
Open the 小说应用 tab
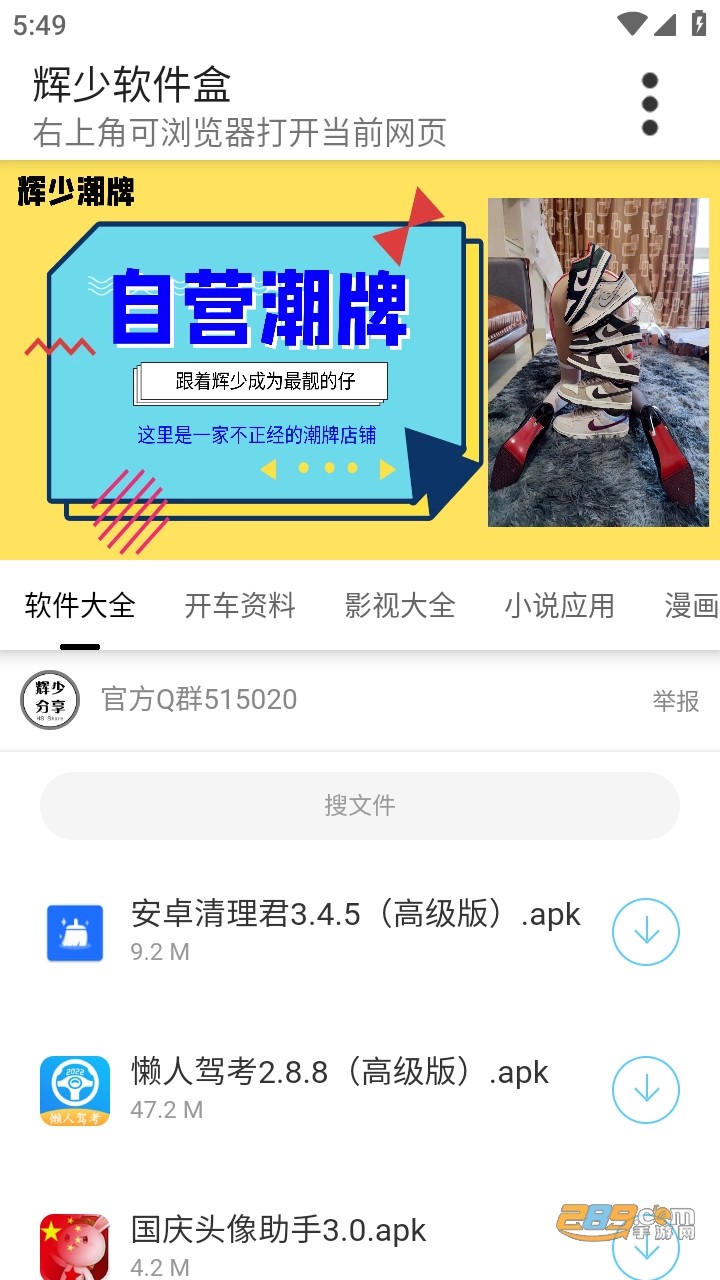(x=559, y=605)
